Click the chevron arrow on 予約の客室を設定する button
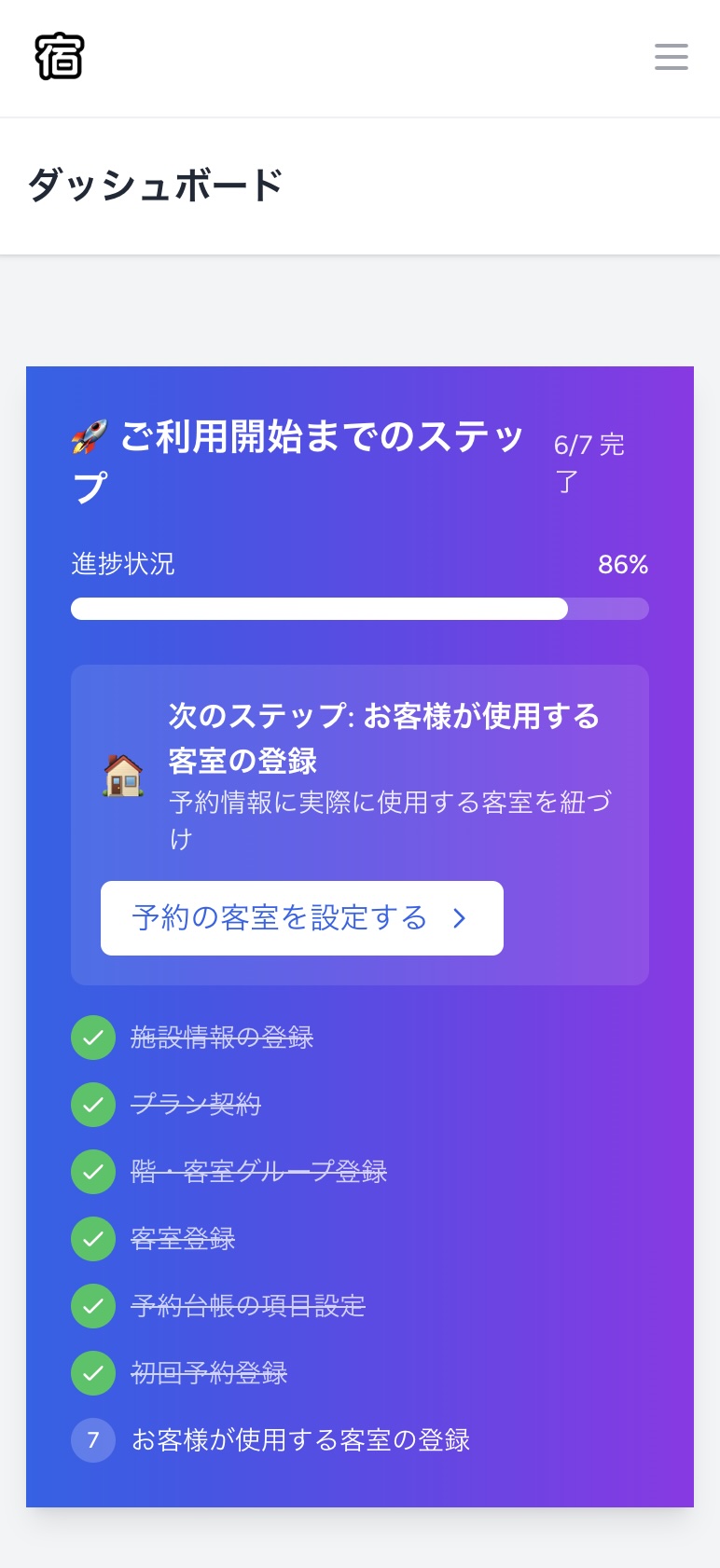Screen dimensions: 720x1568 [x=459, y=918]
